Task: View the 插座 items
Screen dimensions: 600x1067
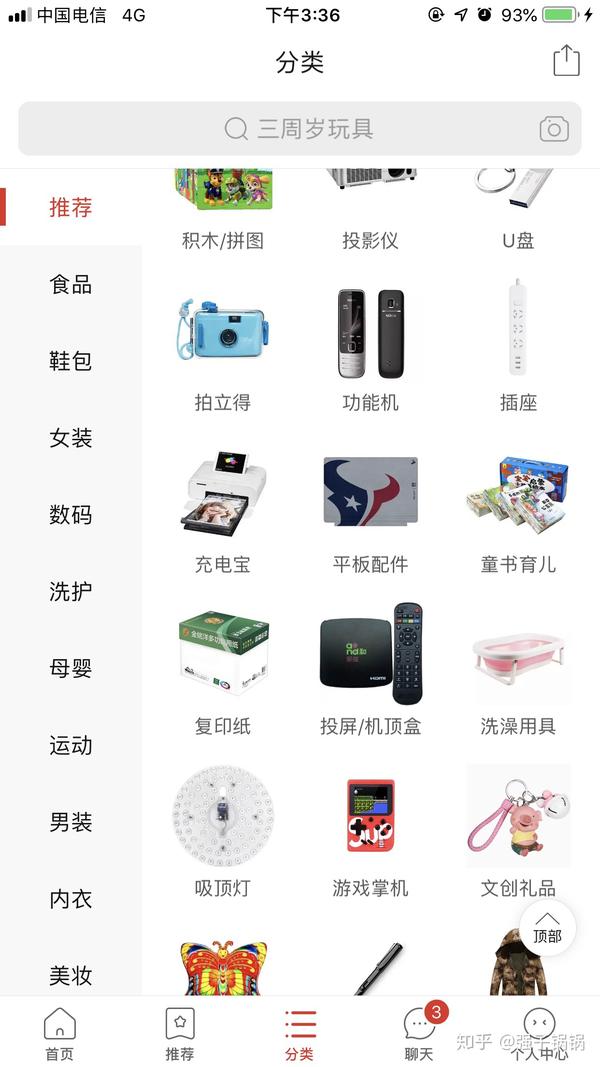Action: tap(518, 350)
